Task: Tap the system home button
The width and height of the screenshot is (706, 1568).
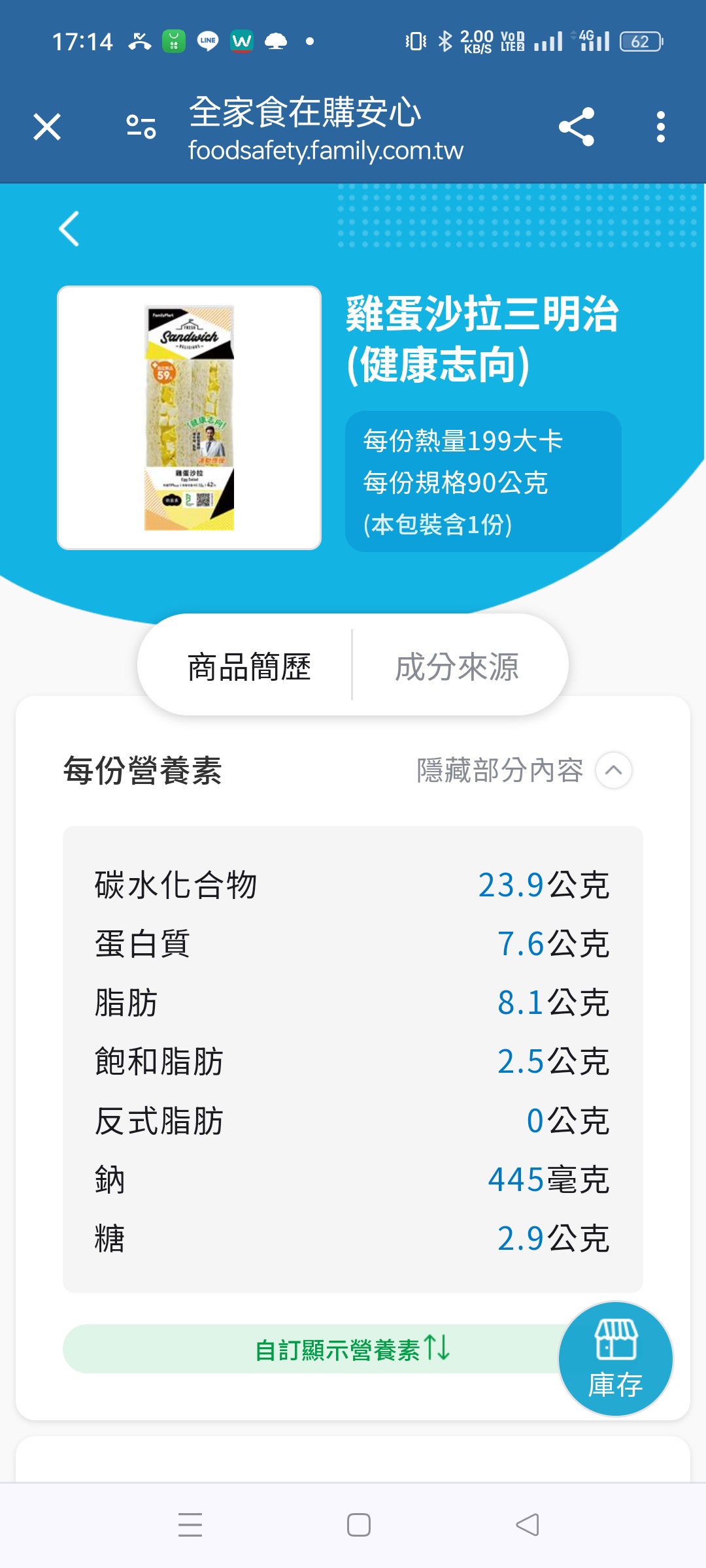Action: point(359,1525)
